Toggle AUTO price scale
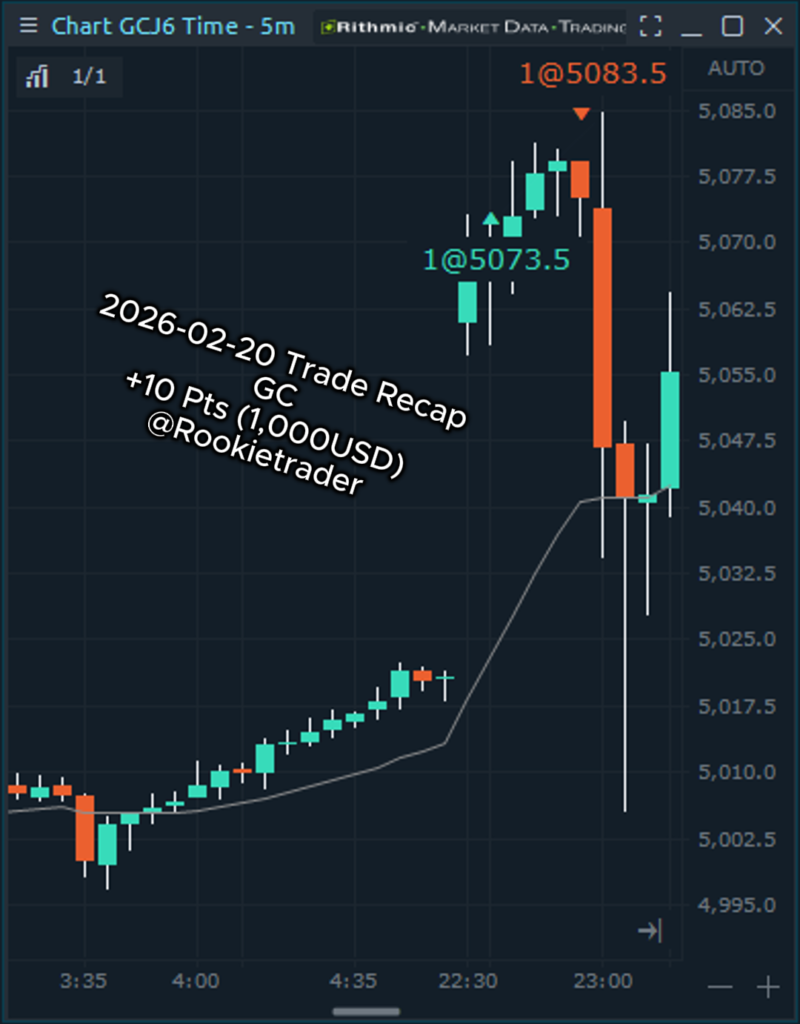Image resolution: width=800 pixels, height=1024 pixels. (x=736, y=69)
